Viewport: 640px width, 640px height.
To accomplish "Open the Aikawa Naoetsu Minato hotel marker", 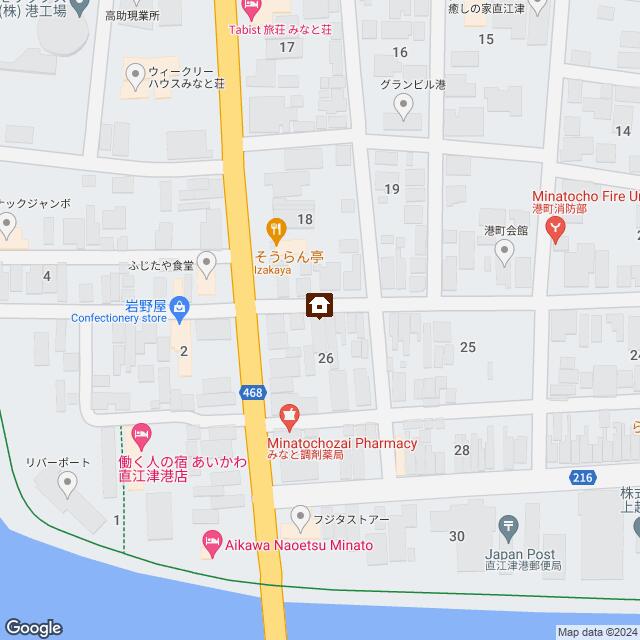I will click(212, 541).
